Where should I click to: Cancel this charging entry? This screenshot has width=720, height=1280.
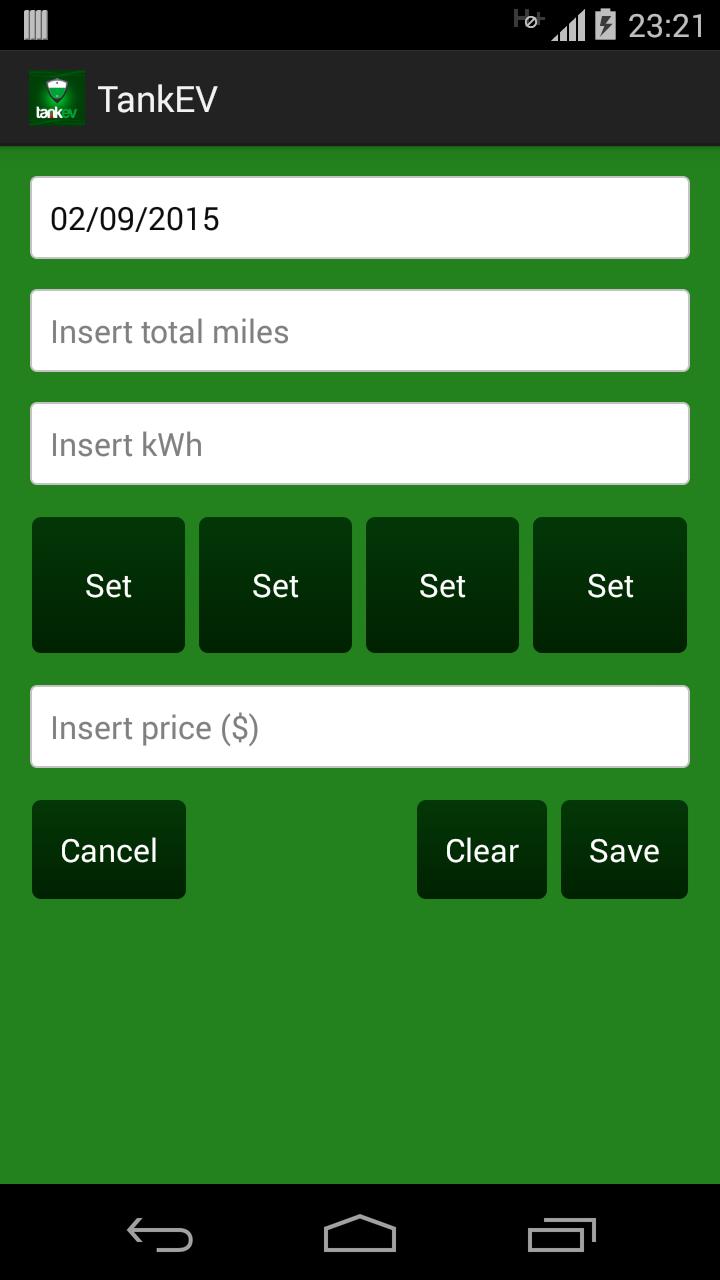(x=109, y=850)
